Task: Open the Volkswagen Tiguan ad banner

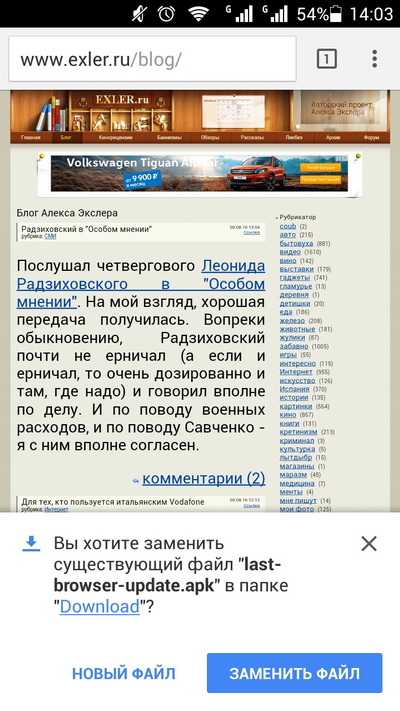Action: pos(200,173)
